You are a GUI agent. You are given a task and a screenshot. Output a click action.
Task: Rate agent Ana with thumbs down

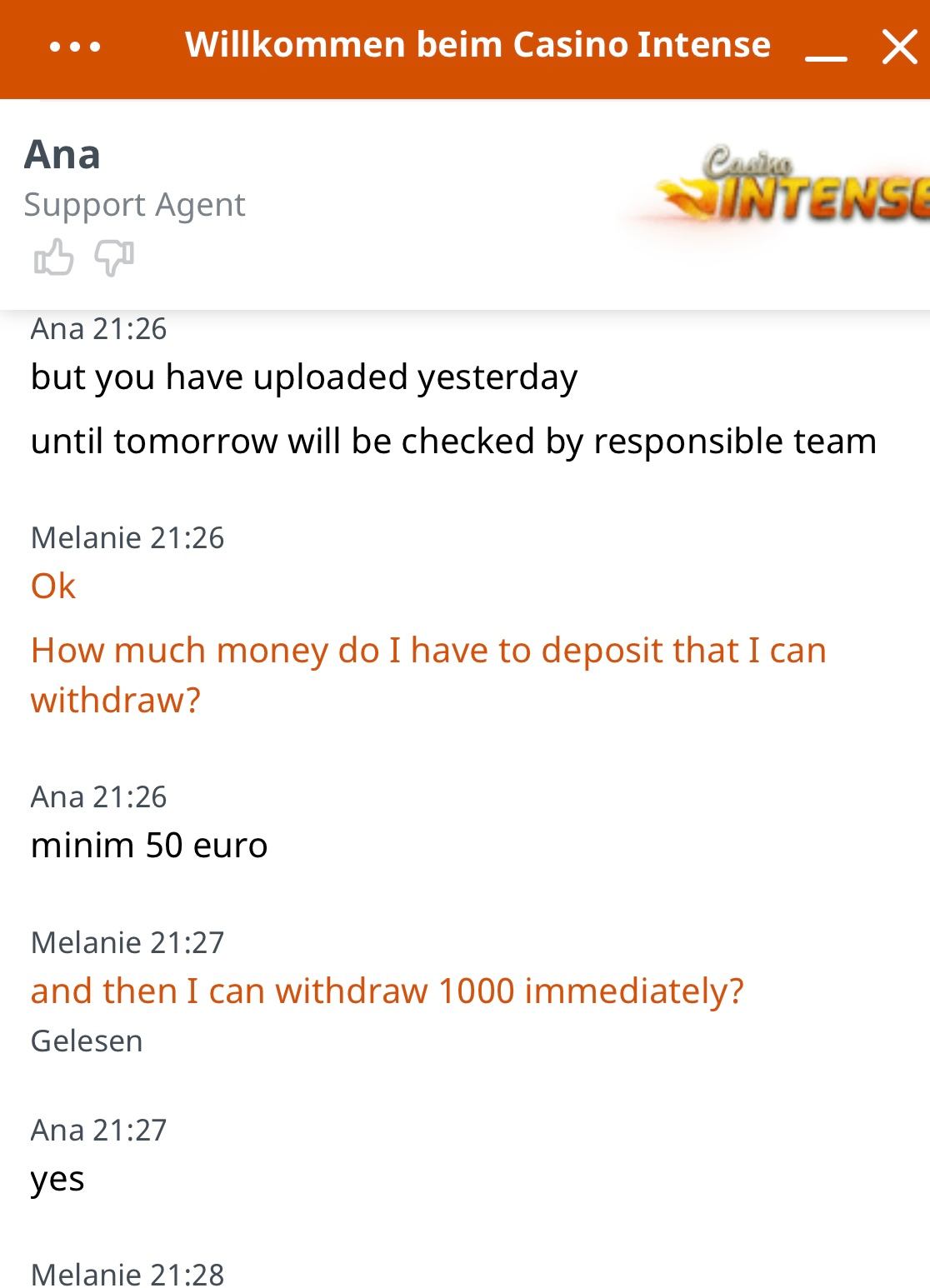click(114, 257)
